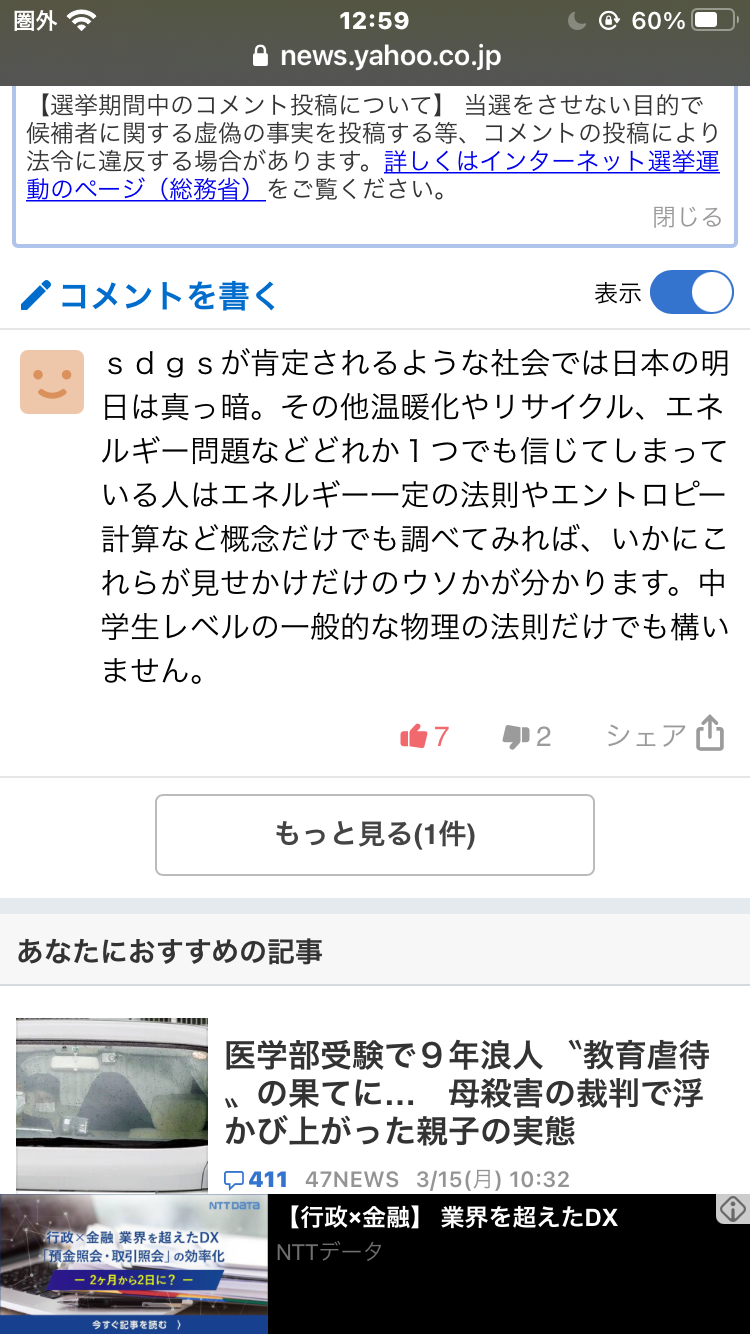Click the commenter's smiley avatar icon
Image resolution: width=750 pixels, height=1334 pixels.
(51, 382)
